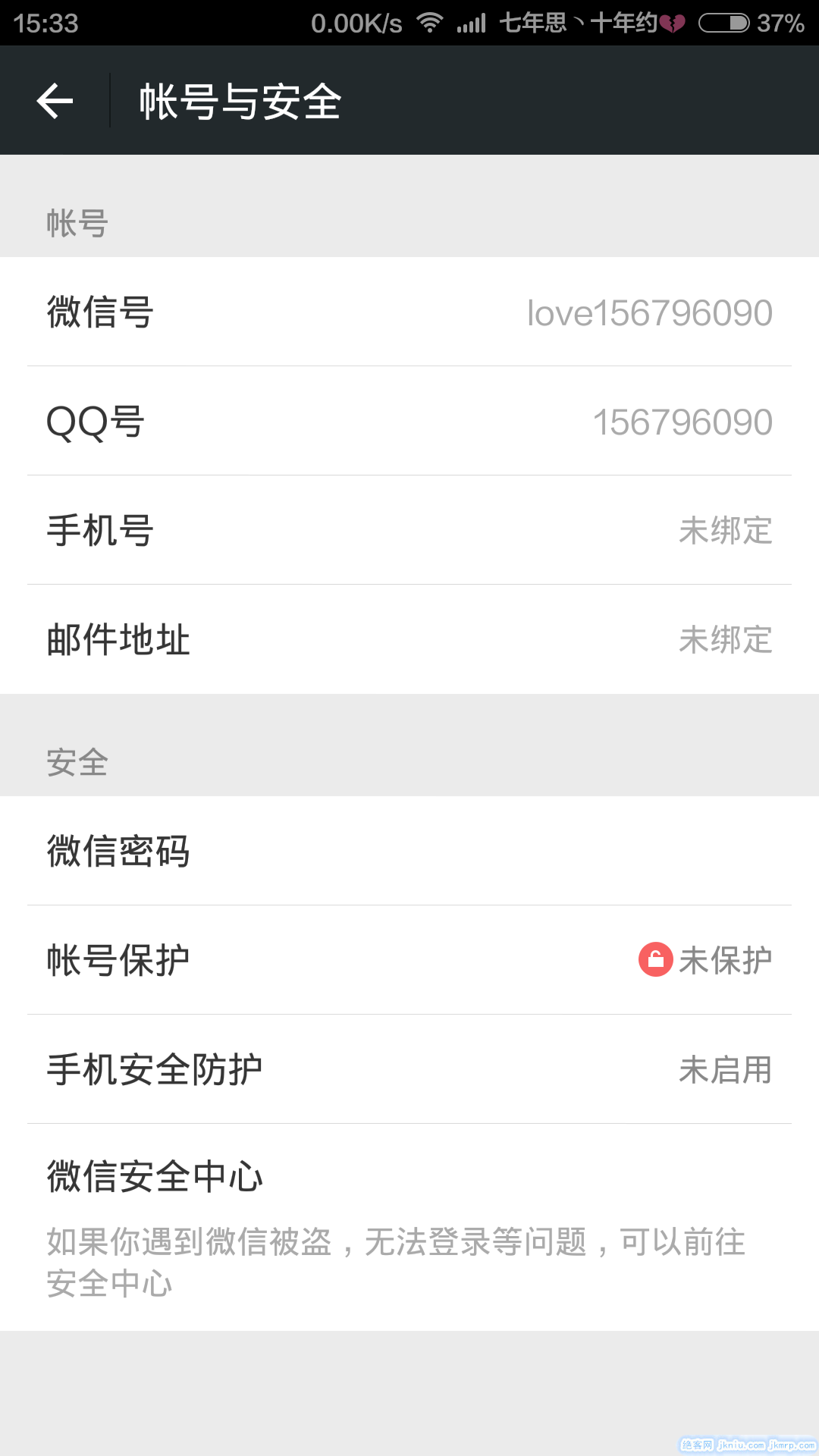Bind a phone number via 手机号
The height and width of the screenshot is (1456, 819).
(409, 530)
